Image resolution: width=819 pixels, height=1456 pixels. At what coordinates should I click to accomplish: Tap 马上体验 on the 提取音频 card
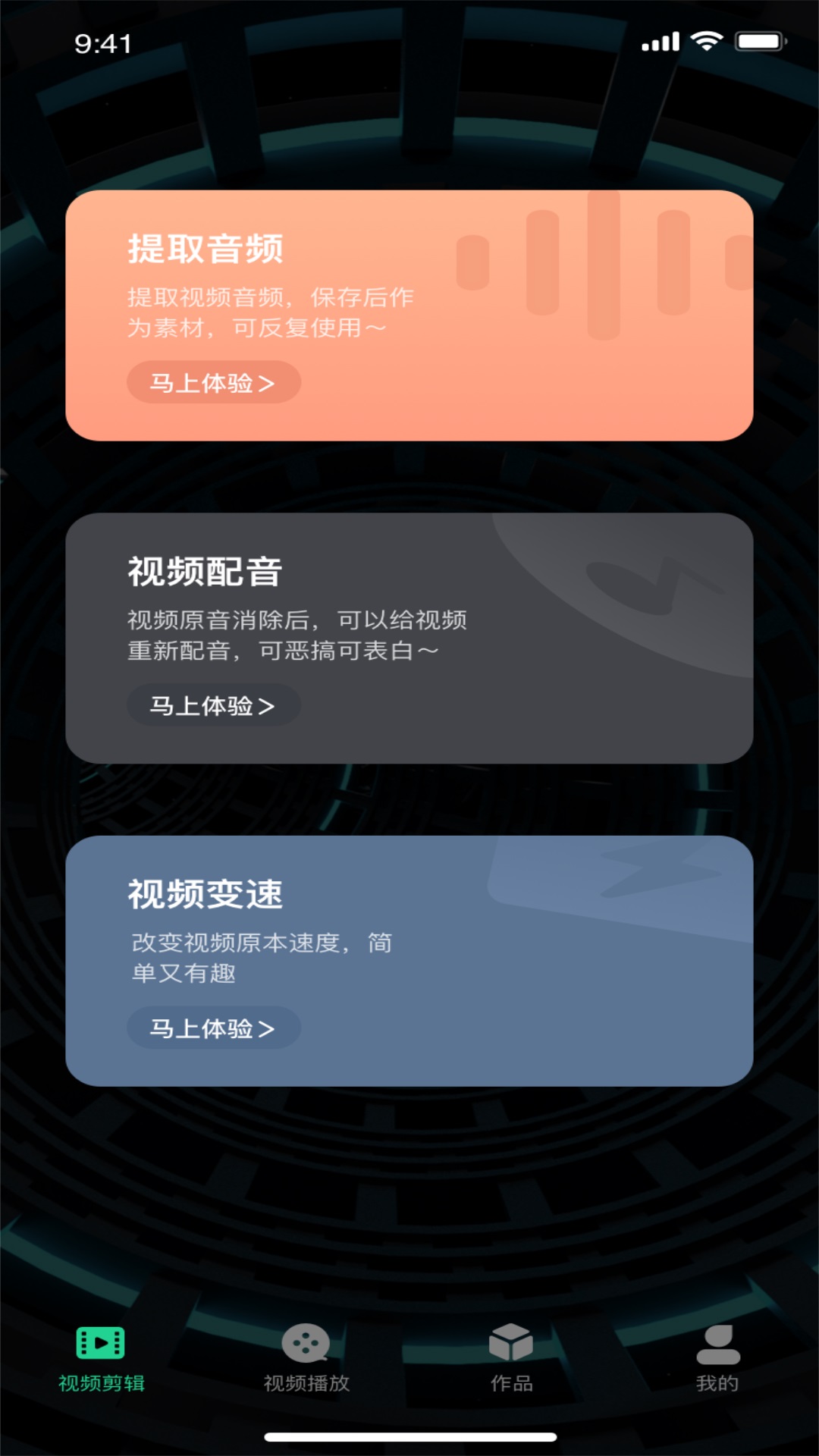213,382
